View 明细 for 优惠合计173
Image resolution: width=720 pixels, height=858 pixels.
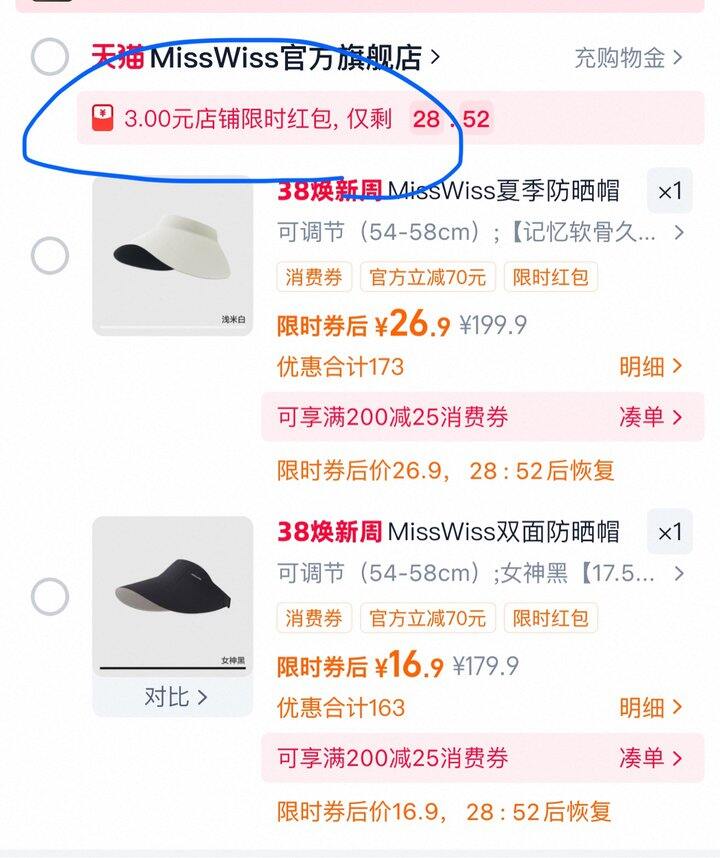650,367
